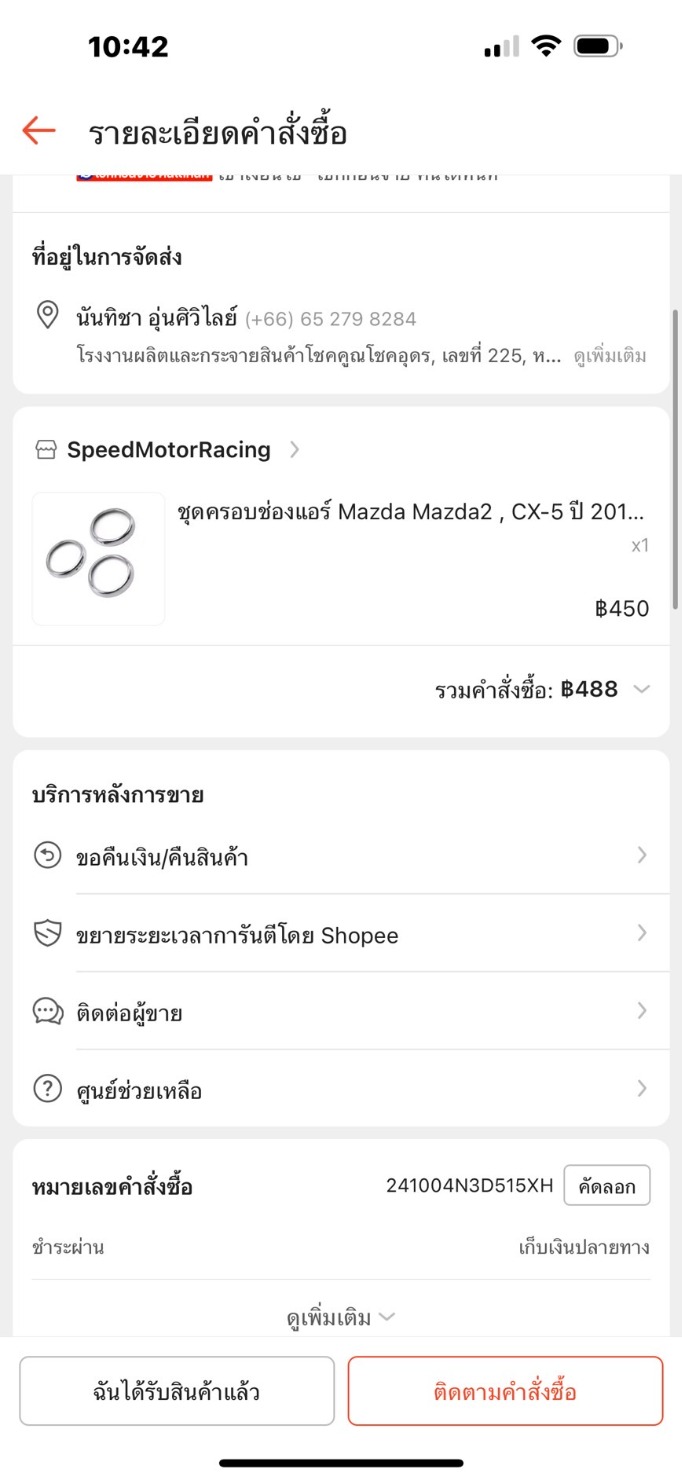Viewport: 682px width, 1480px height.
Task: Expand order details with ดูเพิ่มเติม below payment
Action: coord(340,1318)
